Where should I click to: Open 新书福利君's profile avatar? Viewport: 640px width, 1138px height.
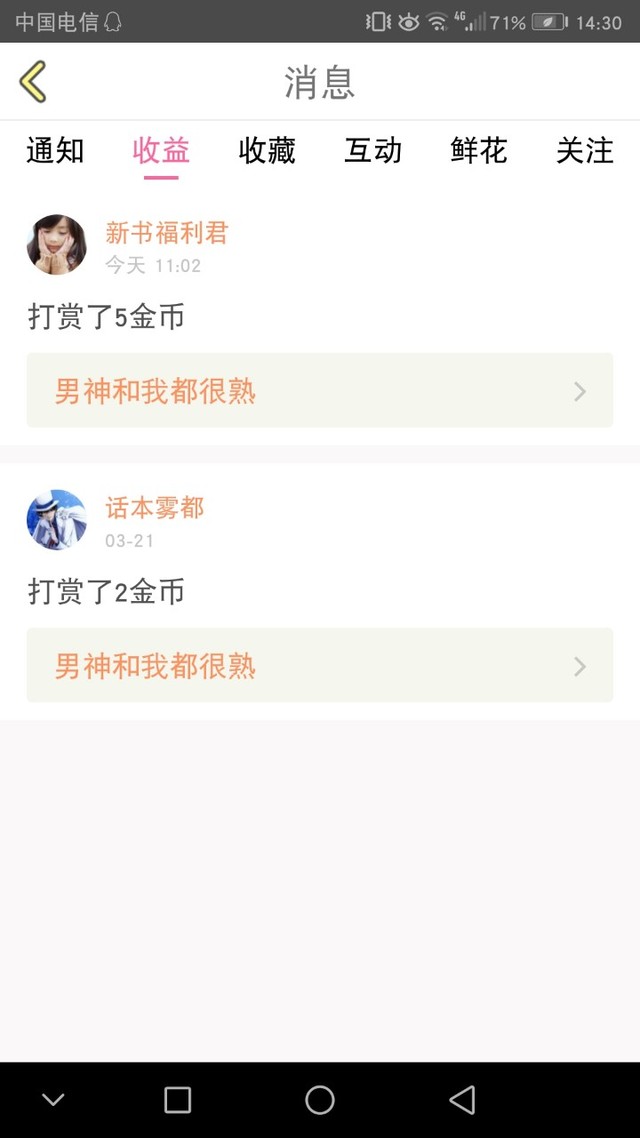click(x=57, y=244)
